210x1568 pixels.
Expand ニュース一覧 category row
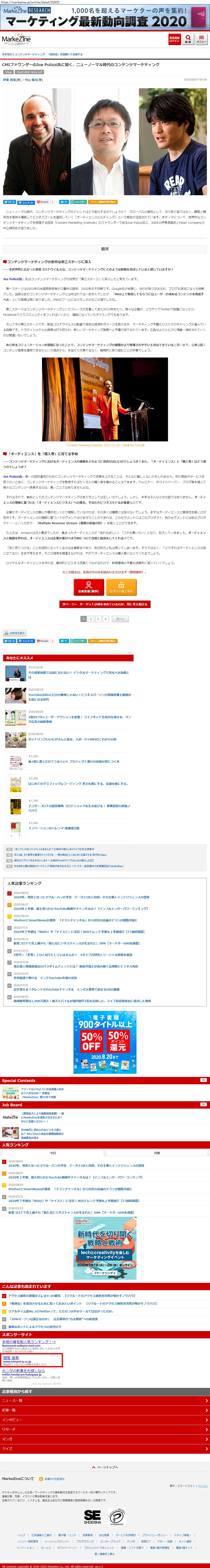point(105,1401)
